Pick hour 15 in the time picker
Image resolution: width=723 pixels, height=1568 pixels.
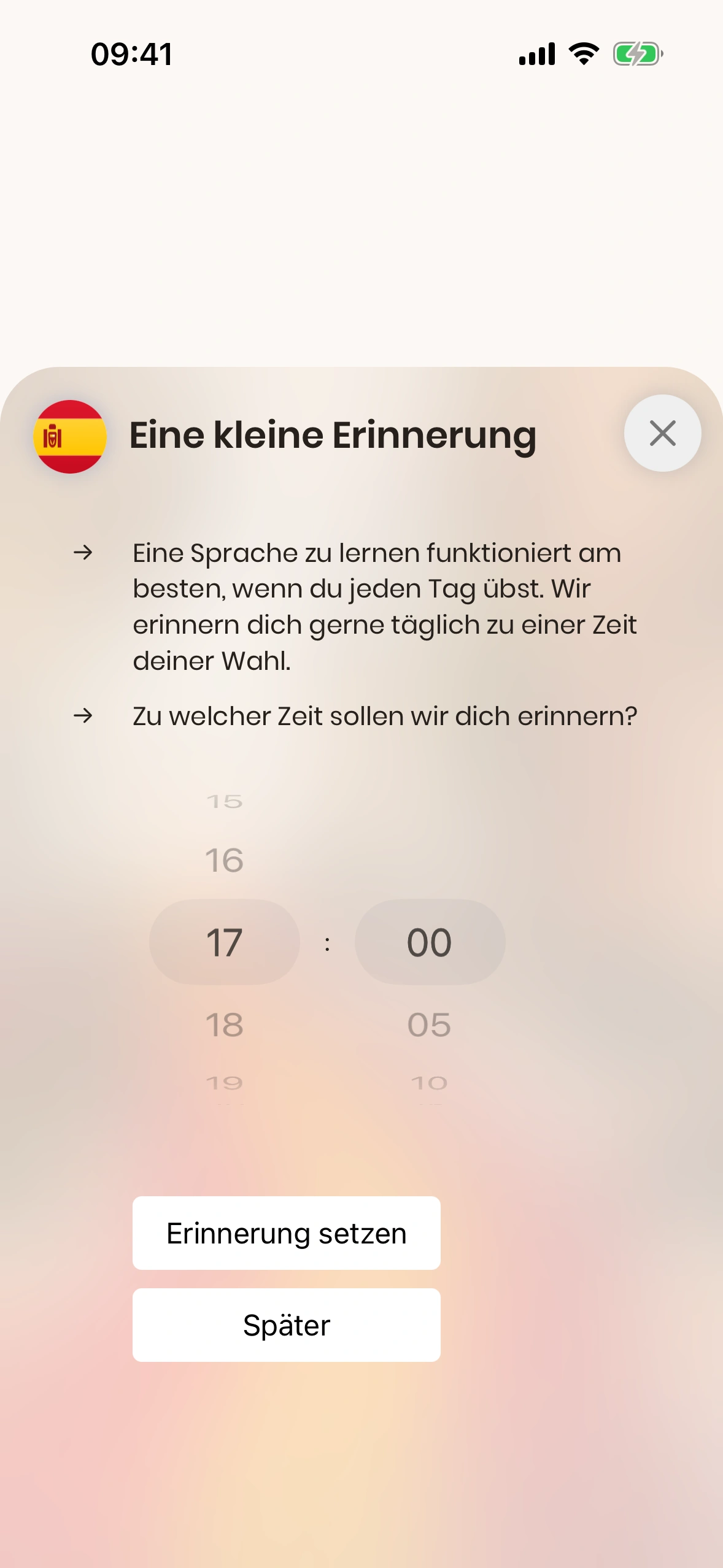click(224, 801)
